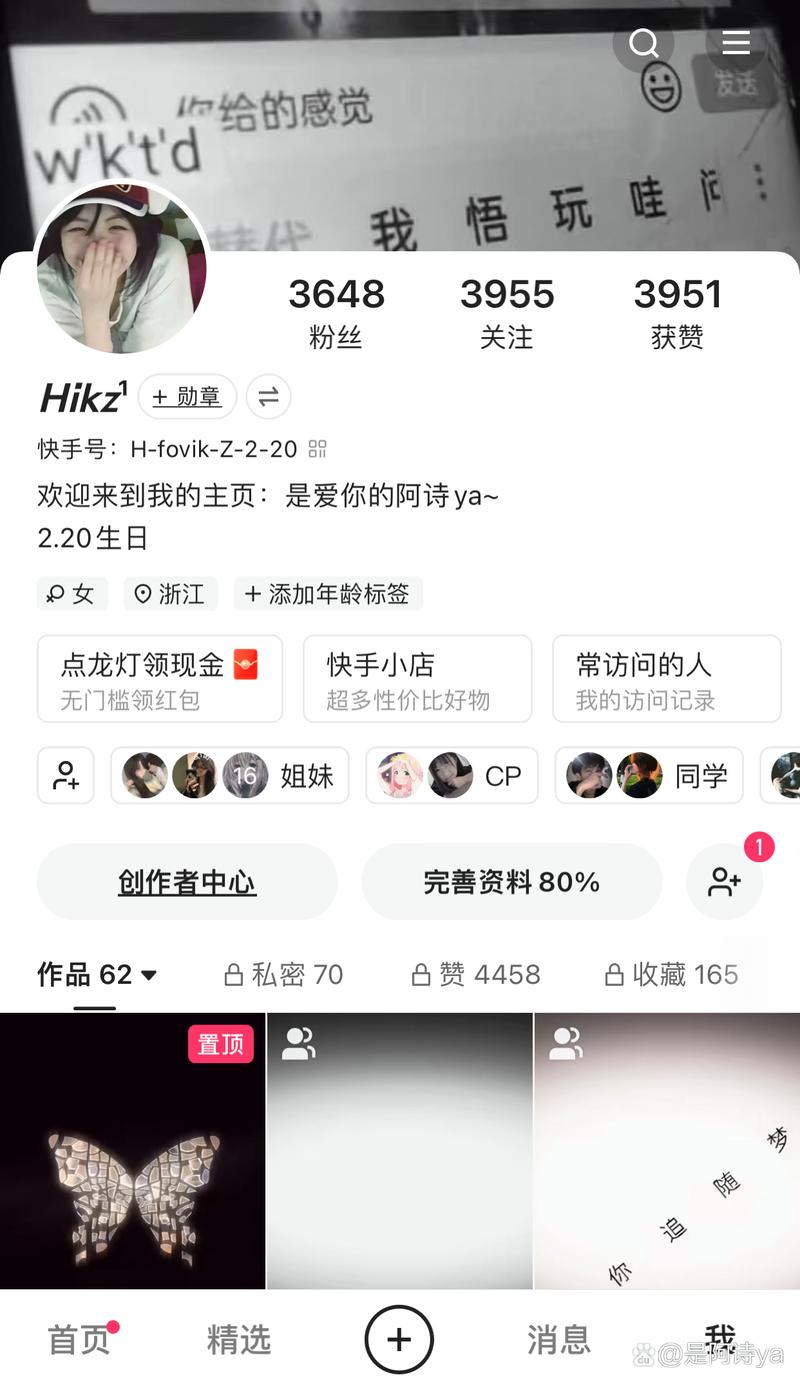Open the search icon at top
The image size is (800, 1384).
(643, 43)
